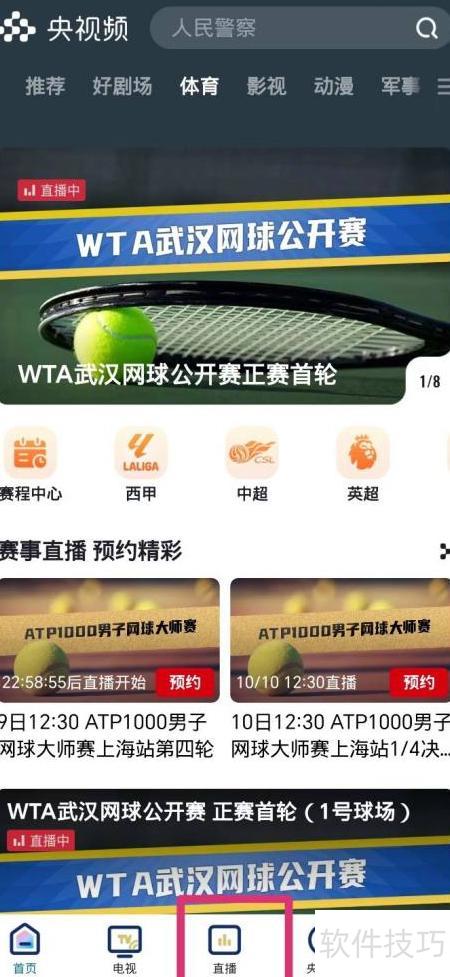Switch to the 推荐 tab
This screenshot has width=450, height=977.
[45, 86]
